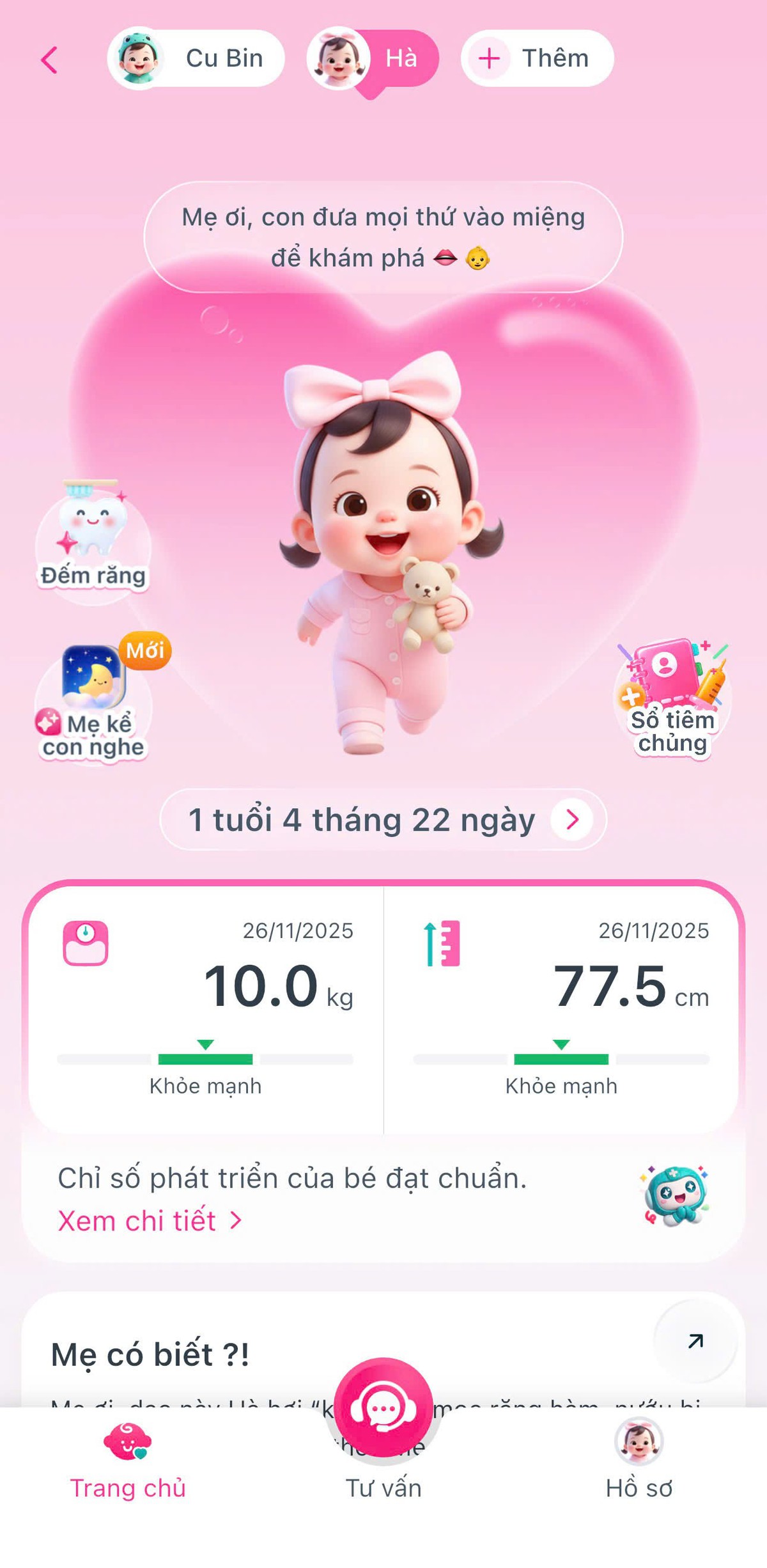The image size is (767, 1568).
Task: Go back using the pink arrow
Action: point(49,60)
